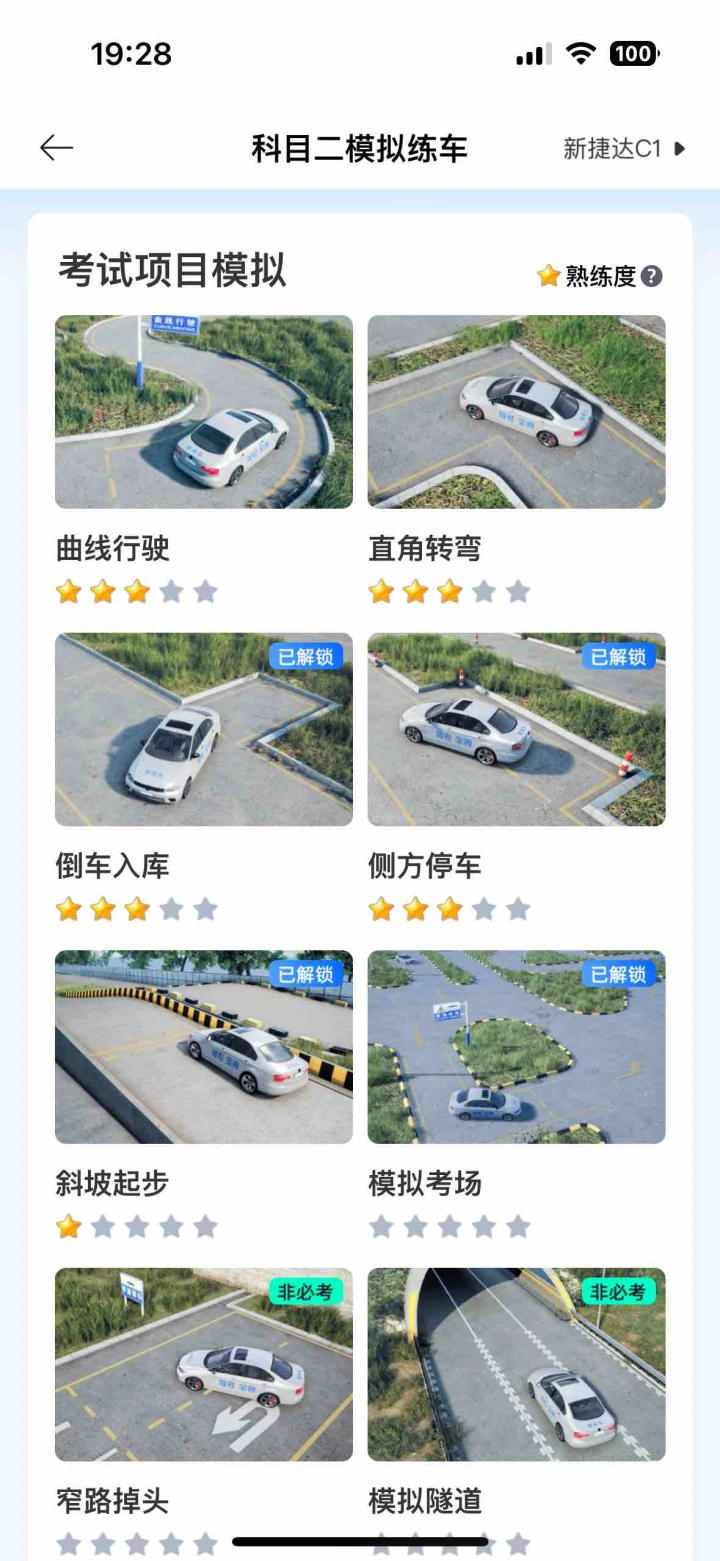The image size is (720, 1561).
Task: Open the 新捷达C1 car model selector
Action: tap(625, 149)
